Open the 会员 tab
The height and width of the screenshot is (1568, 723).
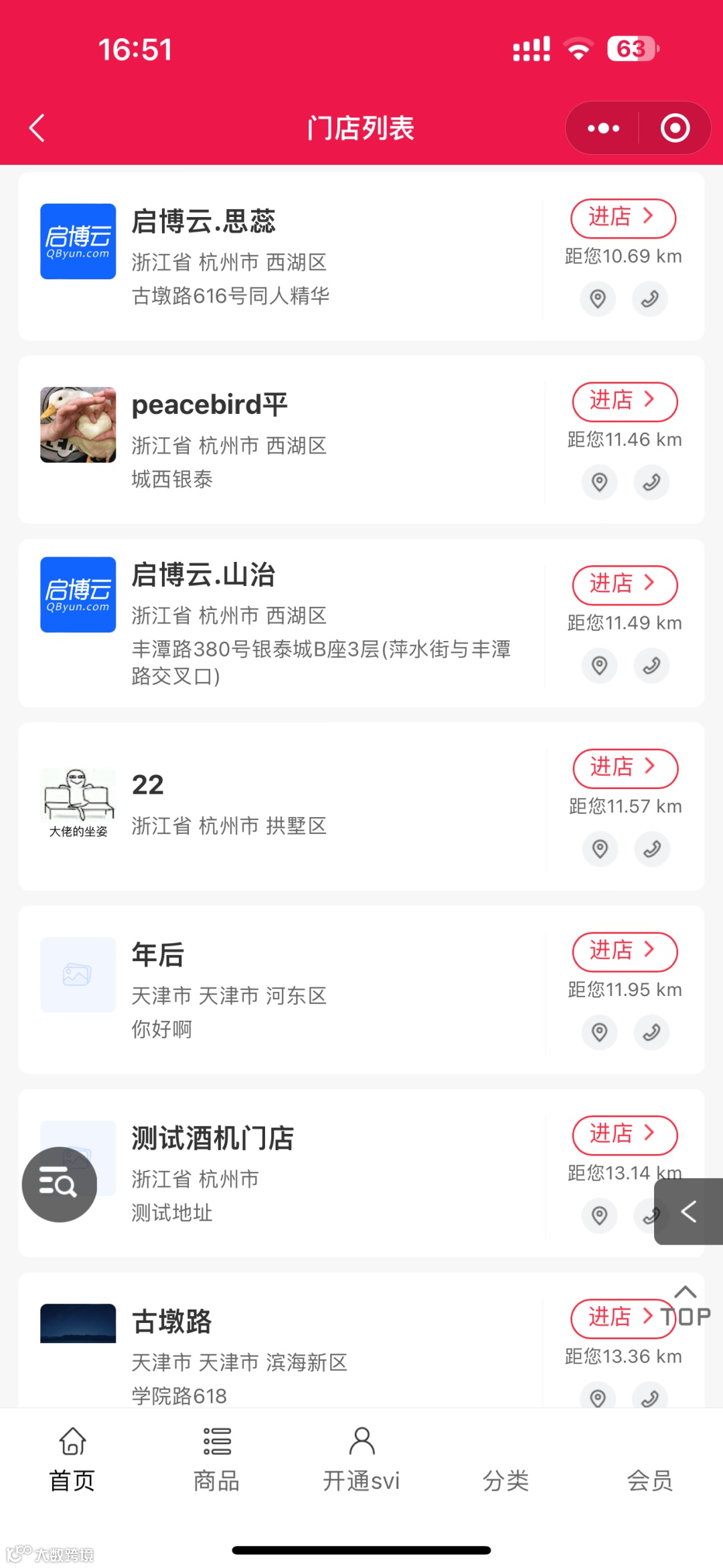649,1460
